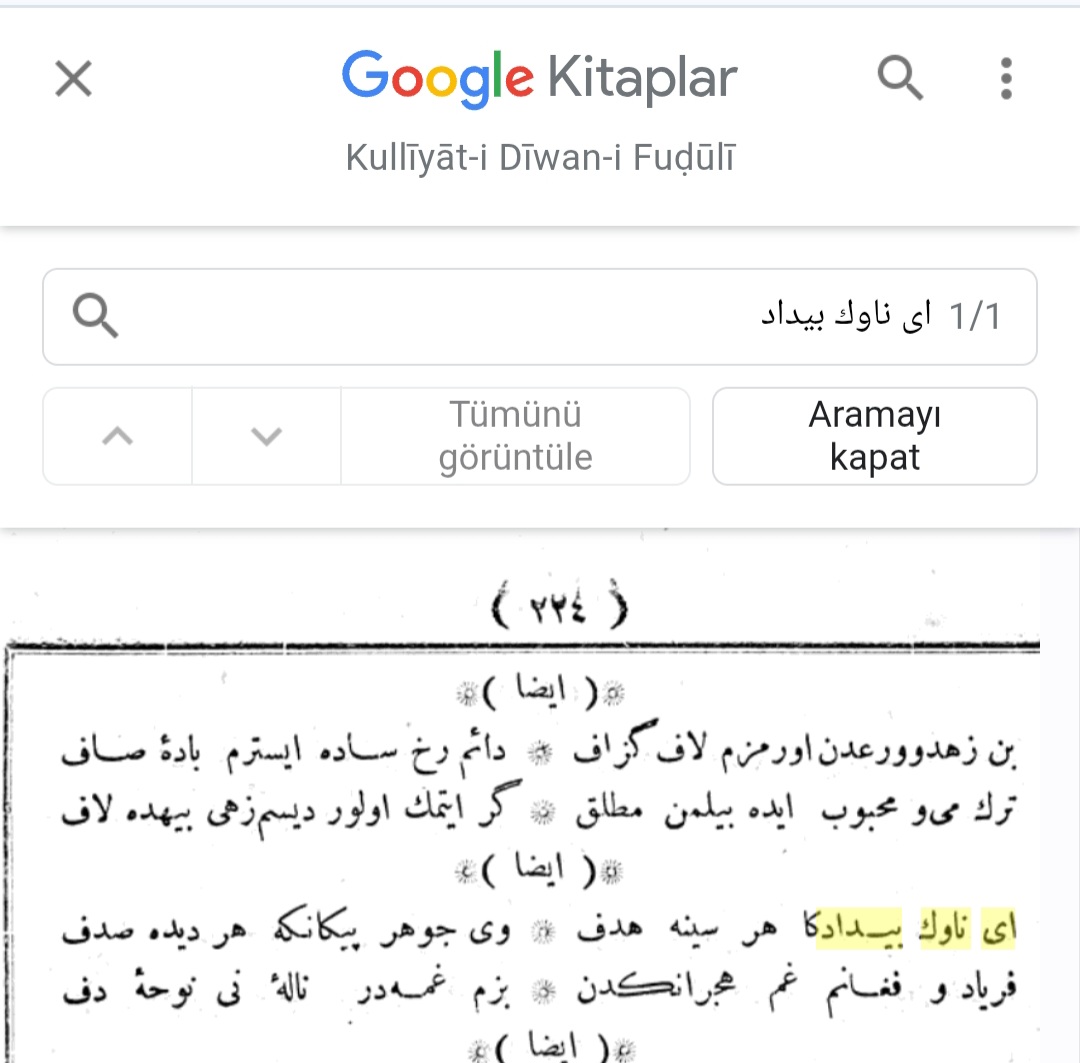Screen dimensions: 1080x1063
Task: Close the Google Kitaplar book viewer
Action: click(73, 78)
